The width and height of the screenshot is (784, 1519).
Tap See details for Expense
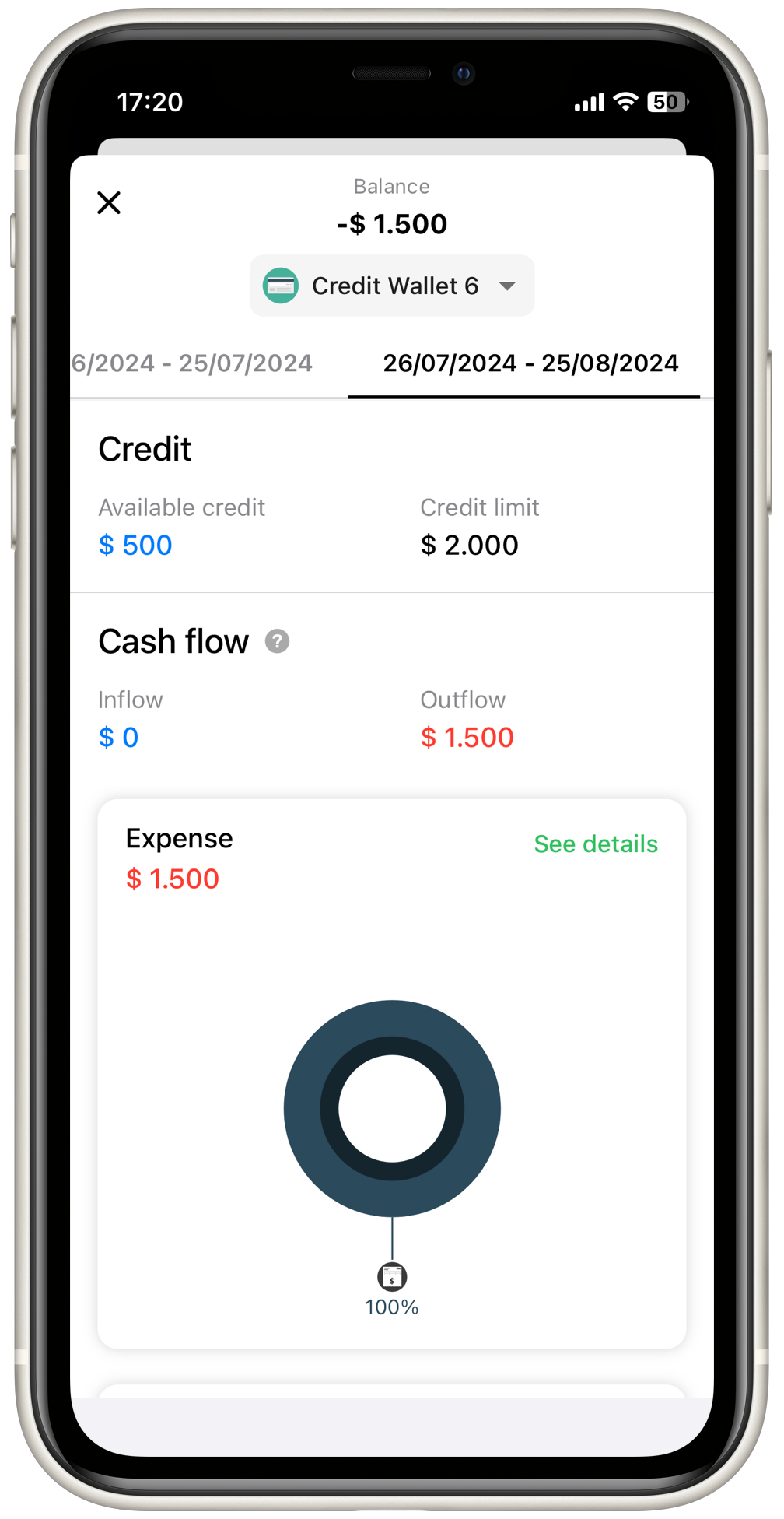(x=595, y=844)
